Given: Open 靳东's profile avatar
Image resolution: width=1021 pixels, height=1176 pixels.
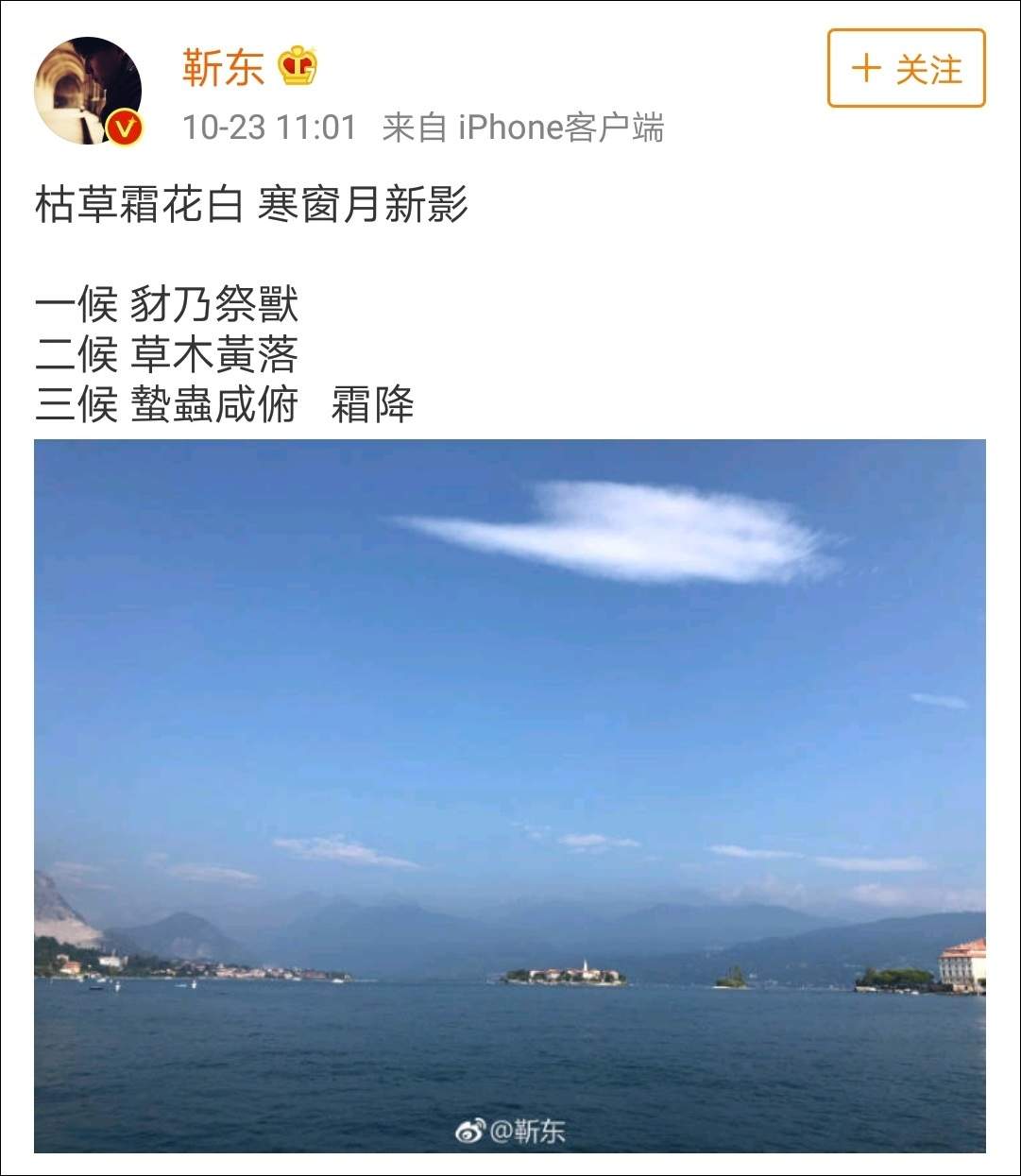Looking at the screenshot, I should coord(88,90).
